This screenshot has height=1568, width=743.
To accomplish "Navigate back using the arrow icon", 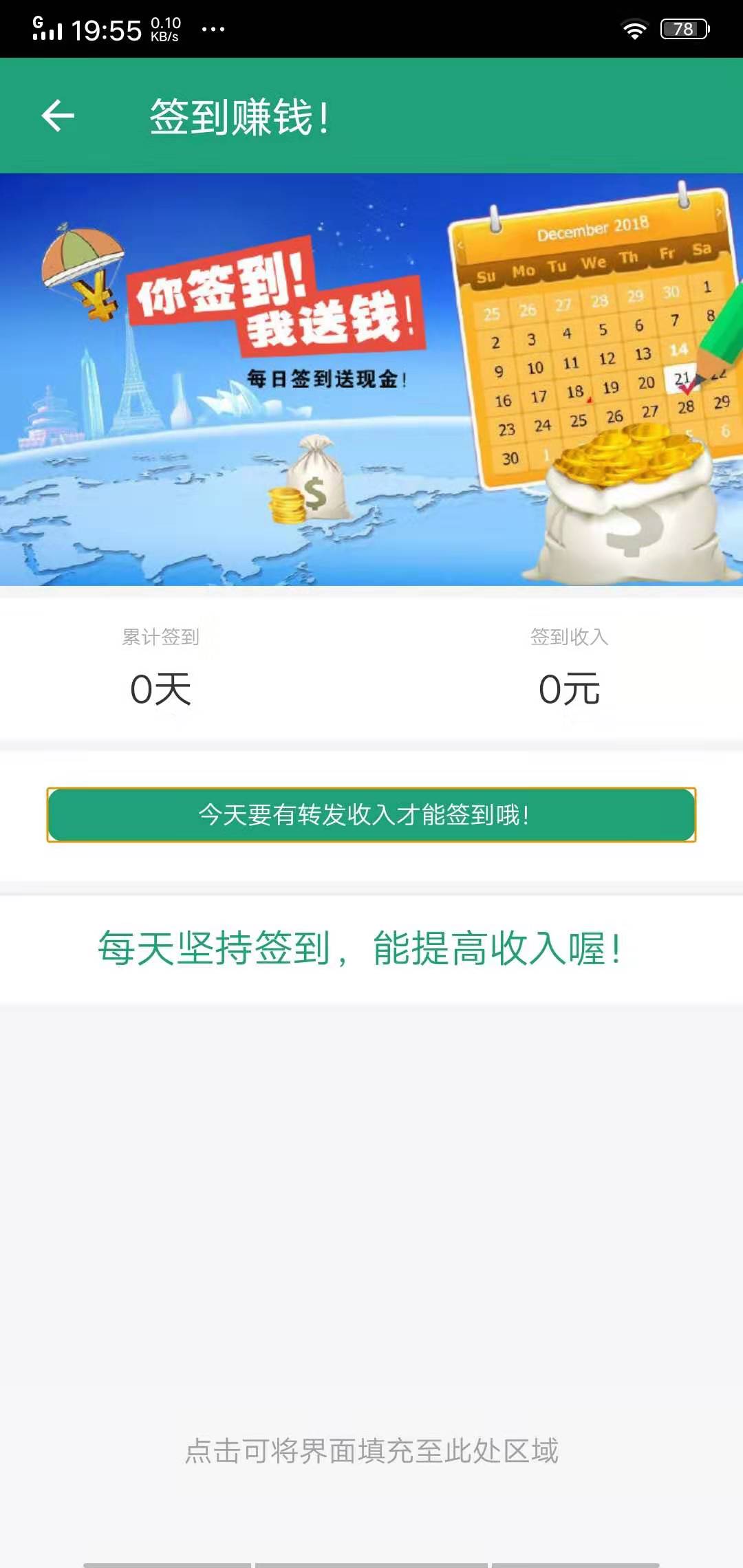I will [x=58, y=116].
